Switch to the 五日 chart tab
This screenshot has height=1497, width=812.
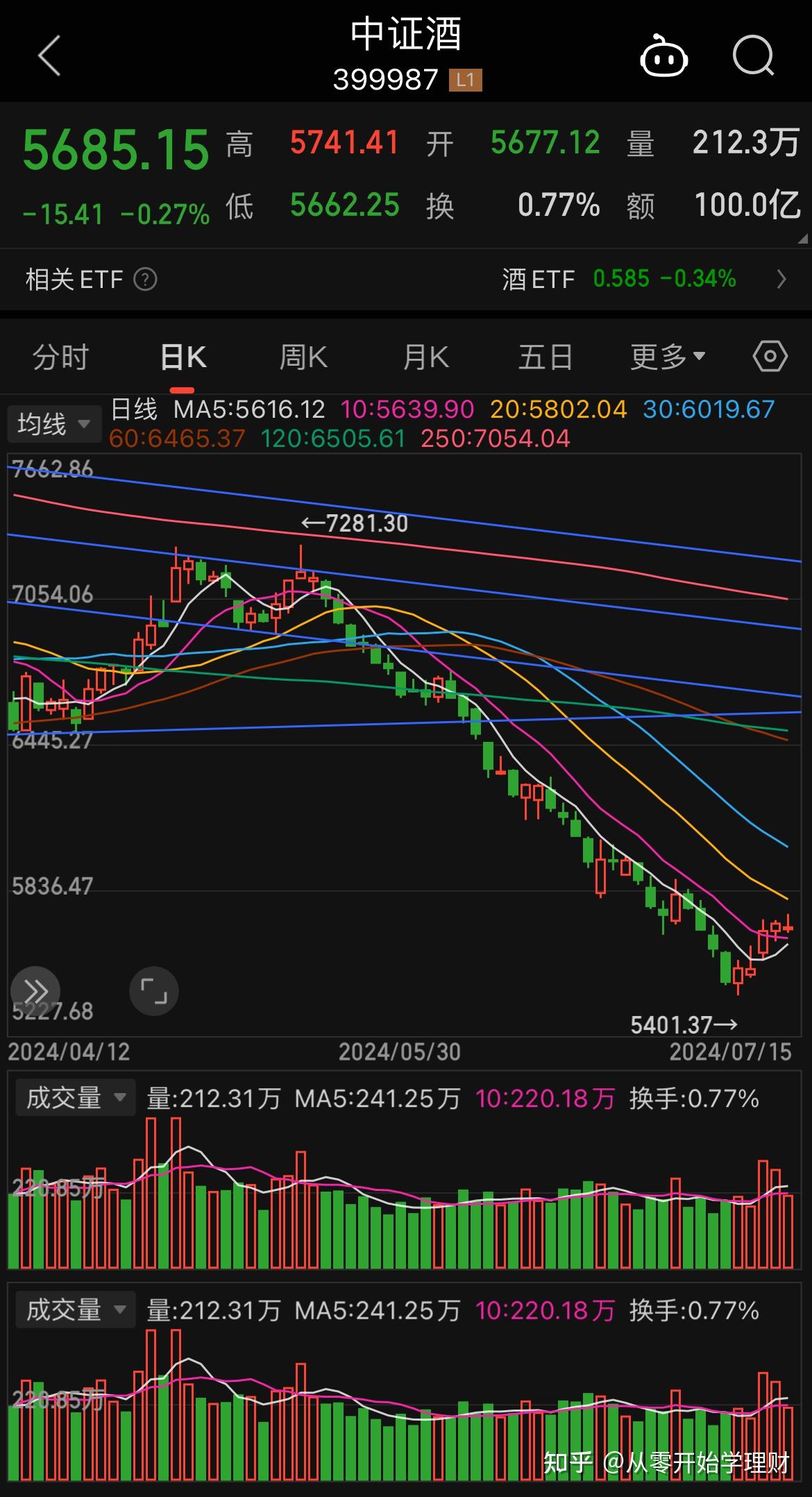(545, 357)
